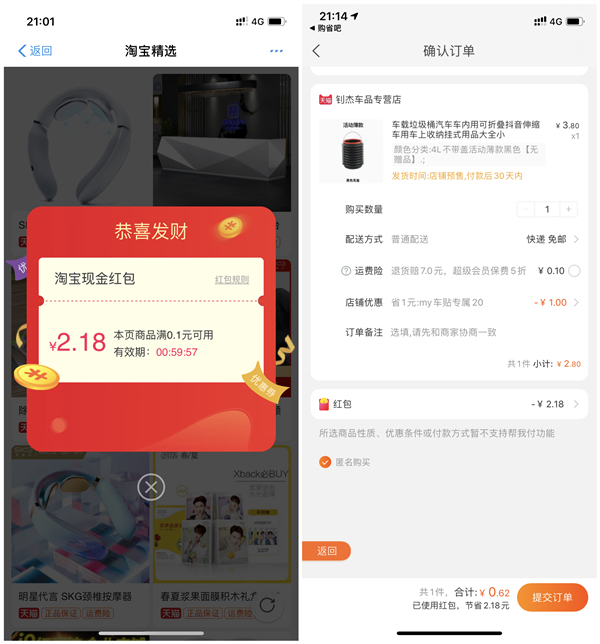
Task: Increase the purchase quantity
Action: tap(569, 209)
